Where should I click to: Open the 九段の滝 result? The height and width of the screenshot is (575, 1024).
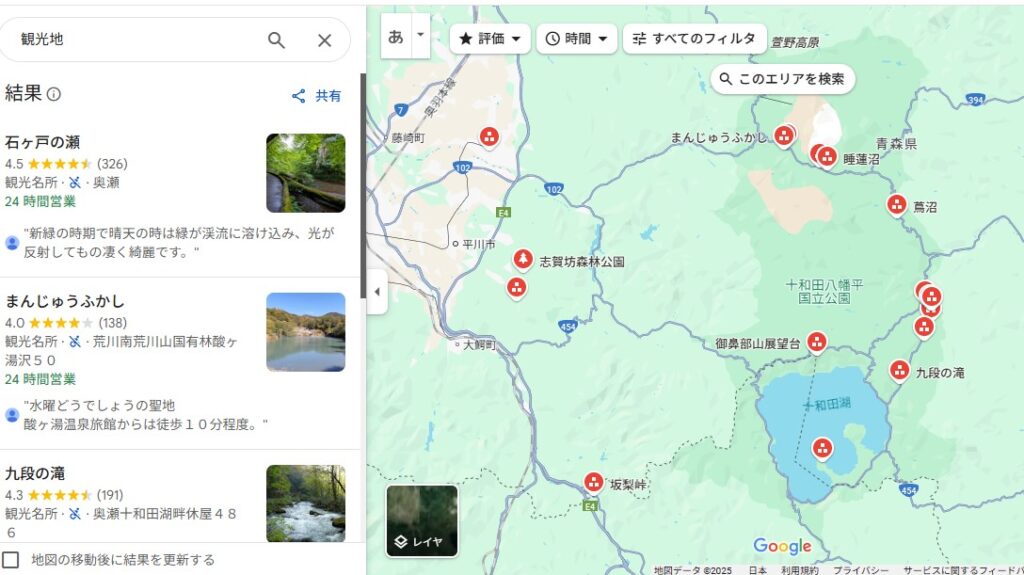pyautogui.click(x=36, y=473)
